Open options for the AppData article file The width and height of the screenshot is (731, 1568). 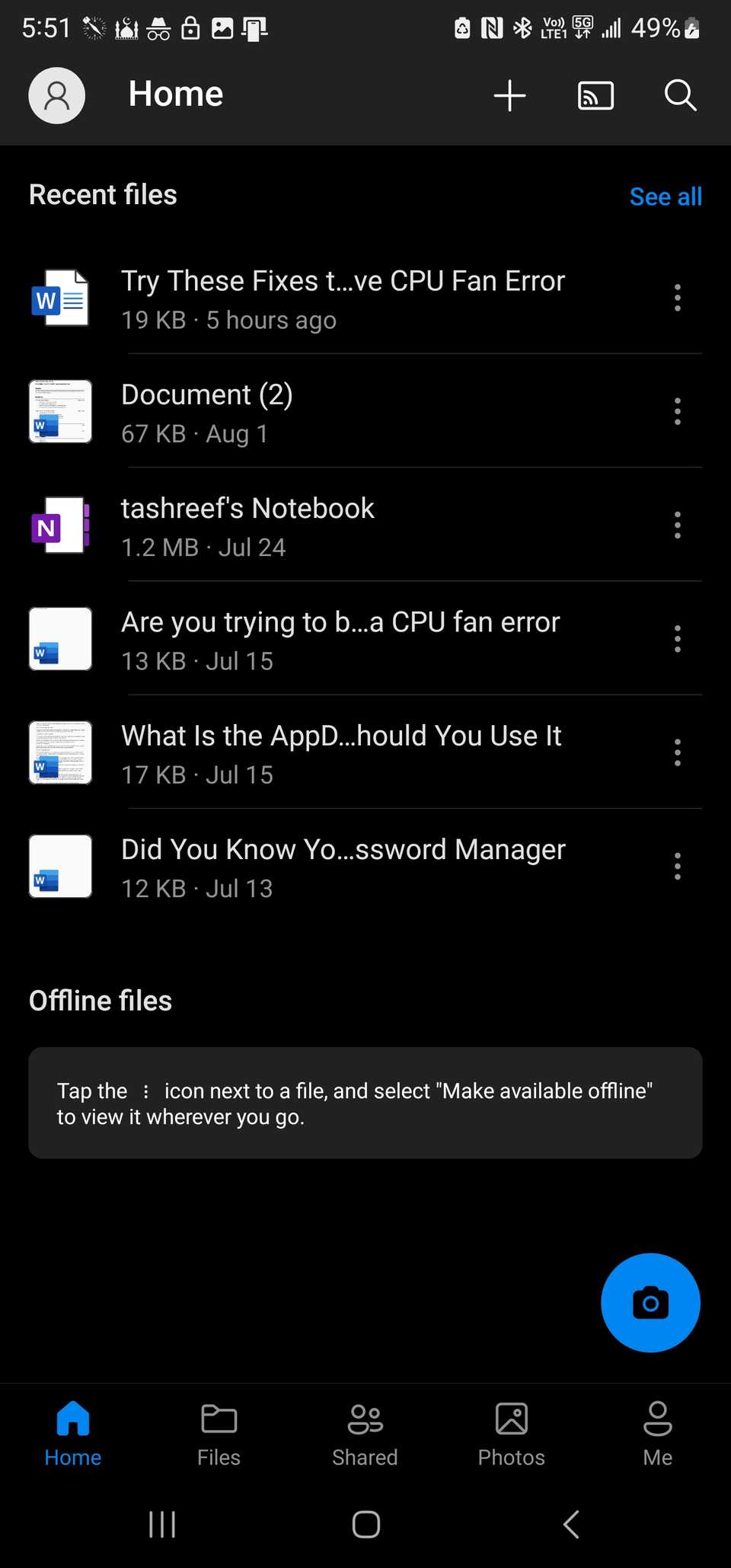[x=677, y=752]
